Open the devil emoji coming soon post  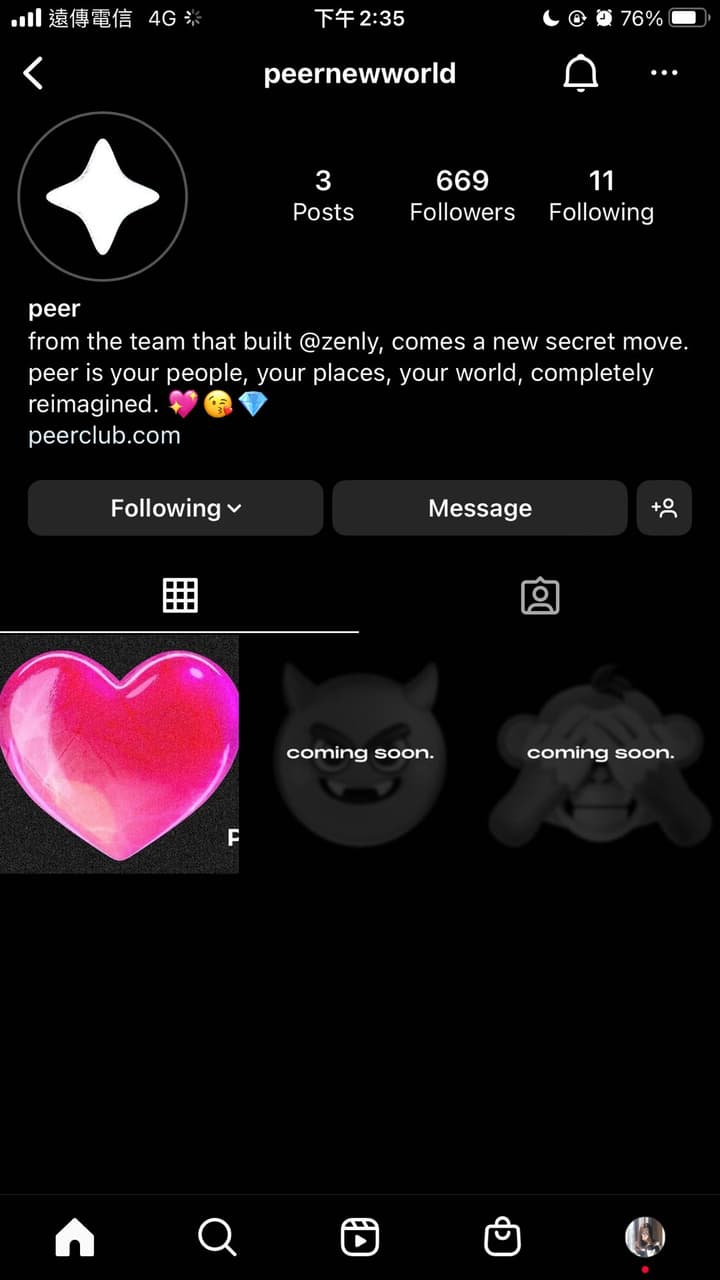pyautogui.click(x=360, y=754)
